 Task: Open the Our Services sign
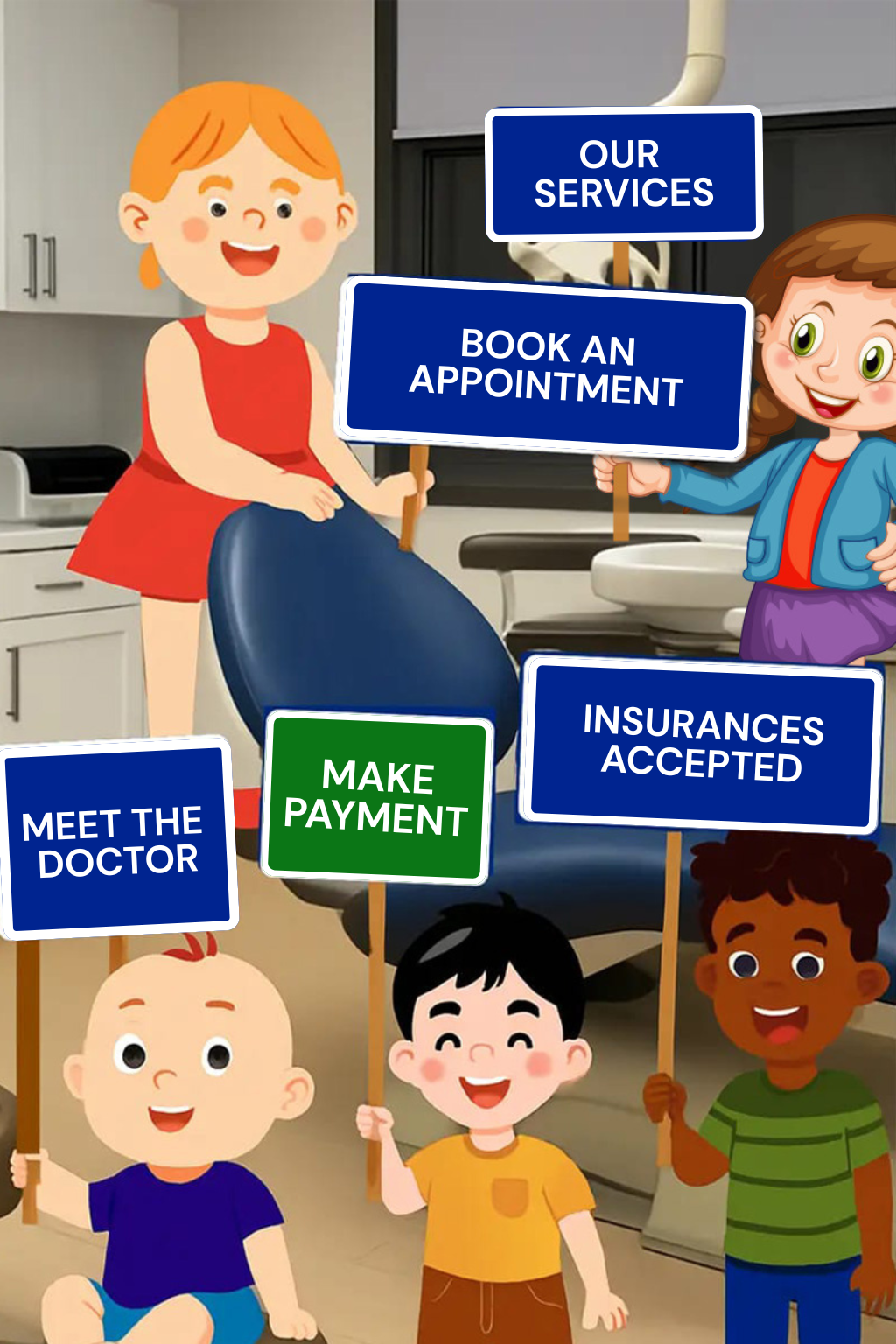[623, 173]
